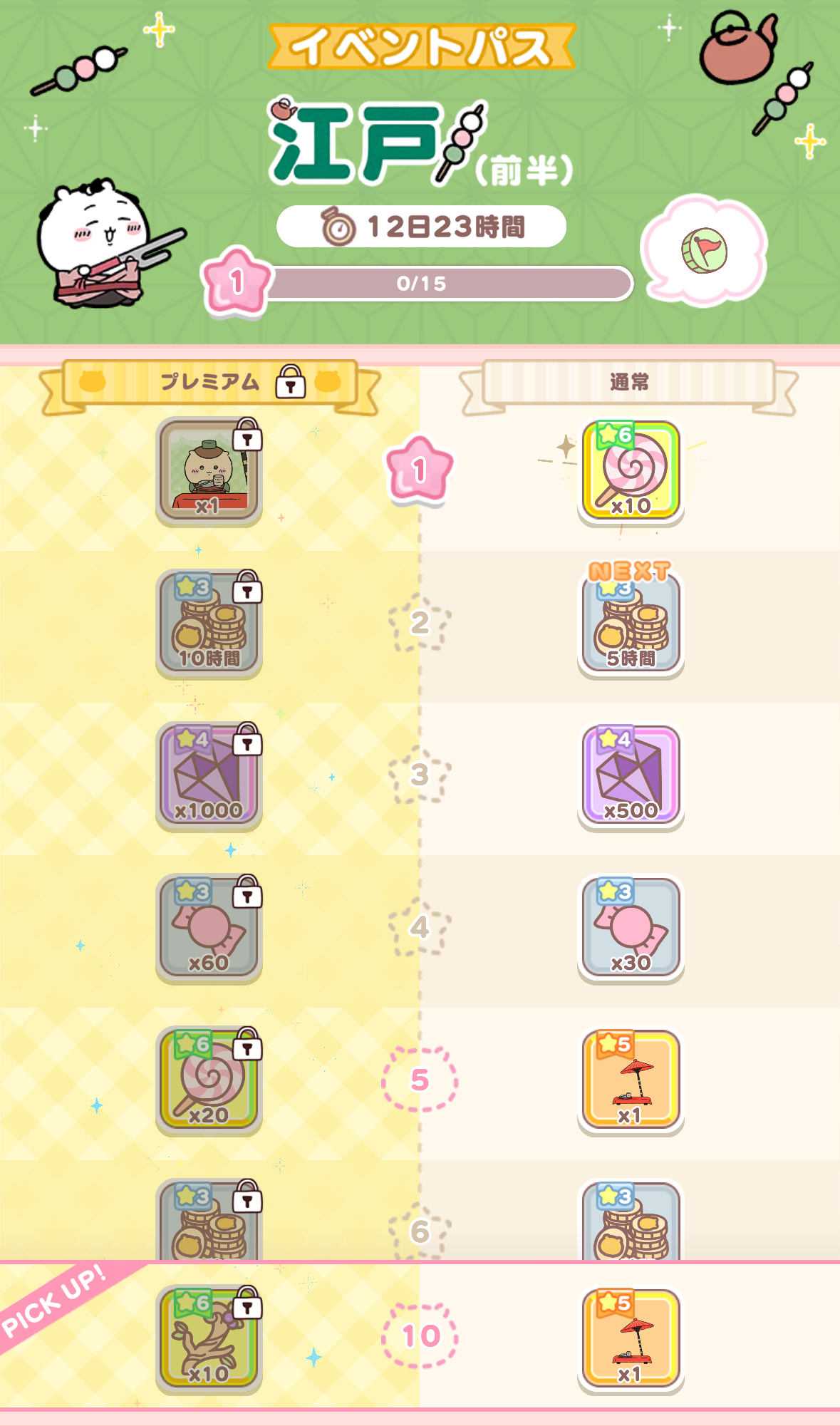The image size is (840, 1426).
Task: Tap locked premium gem x1000 reward
Action: click(x=209, y=775)
